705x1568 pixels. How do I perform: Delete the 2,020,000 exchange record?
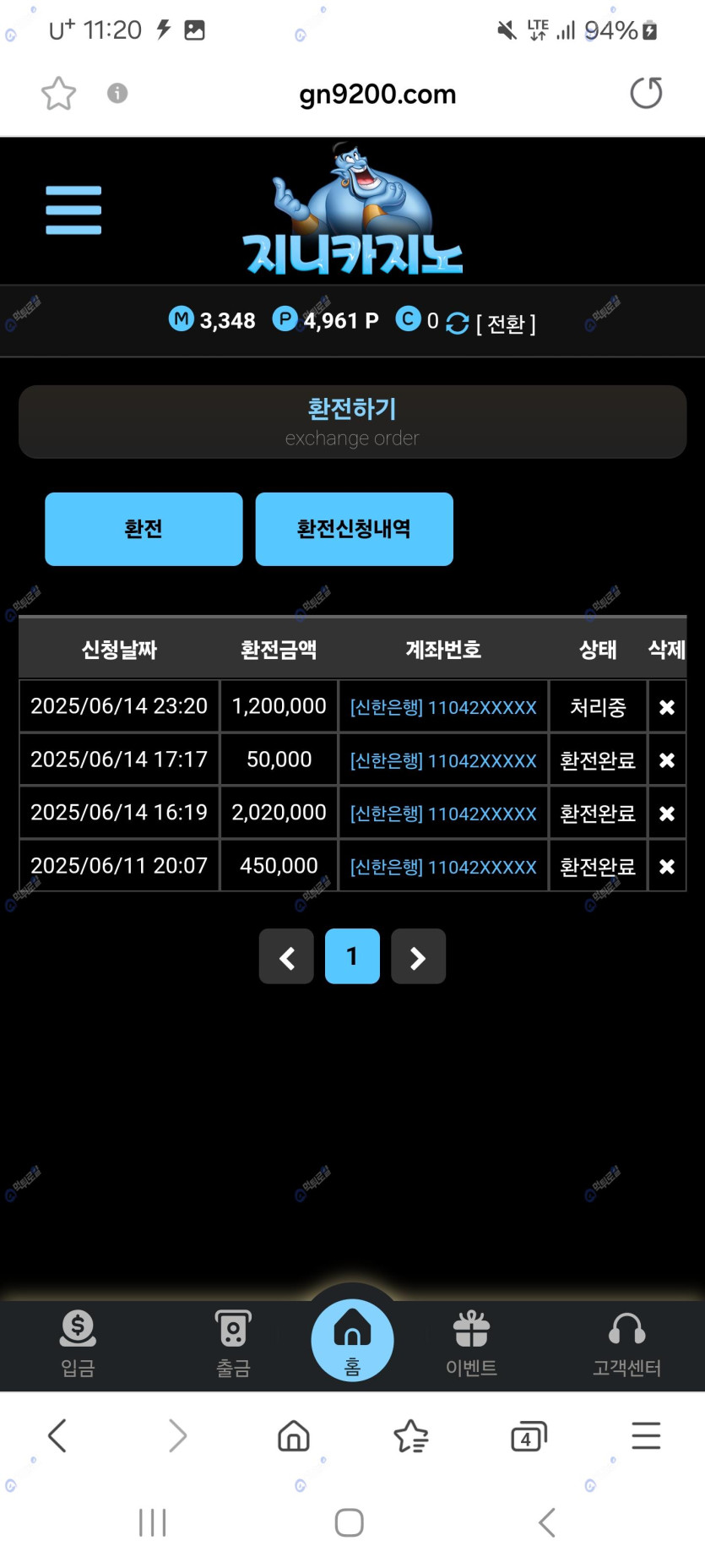point(666,814)
